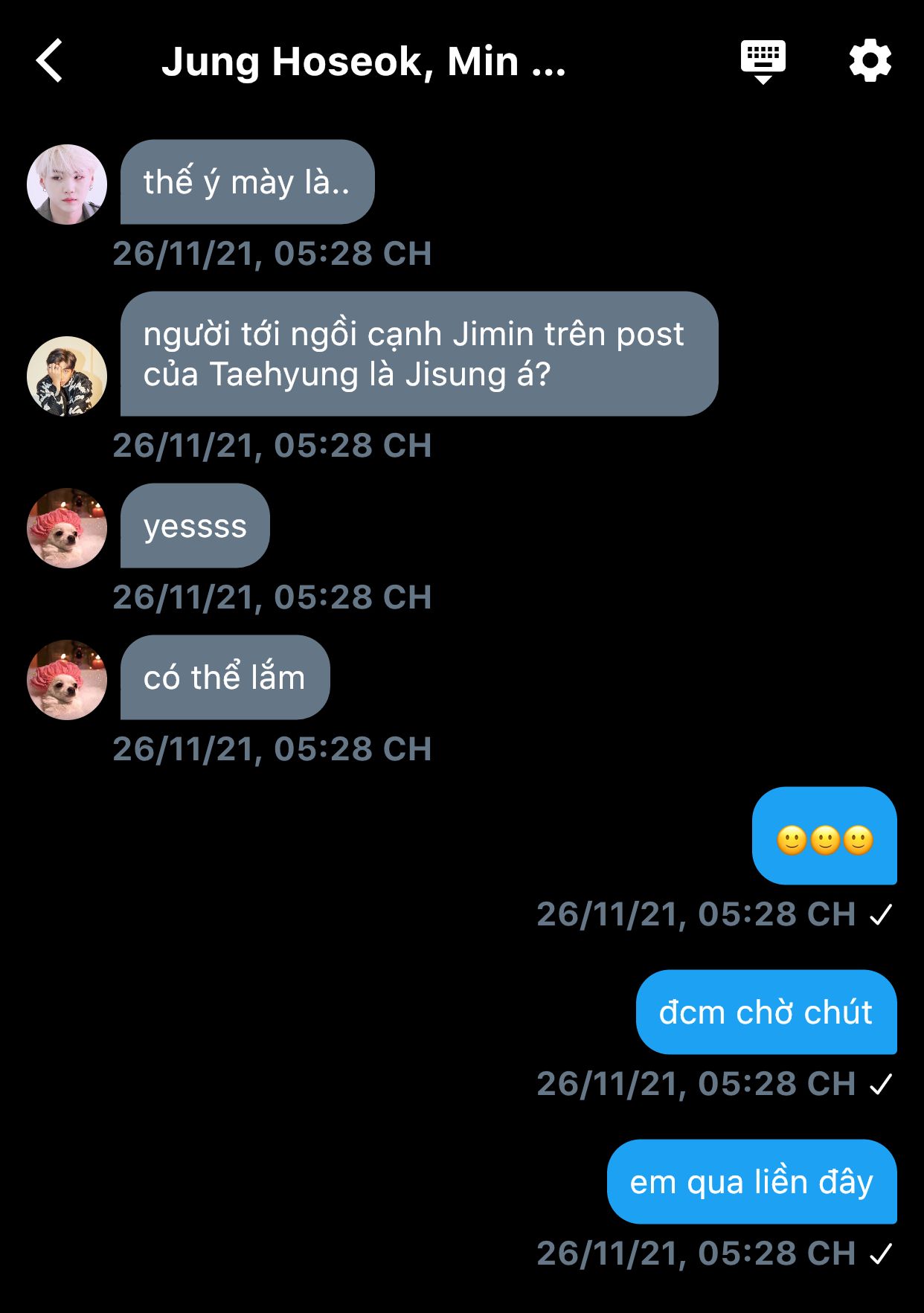924x1313 pixels.
Task: Tap the dog avatar beside "yessss"
Action: click(x=67, y=528)
